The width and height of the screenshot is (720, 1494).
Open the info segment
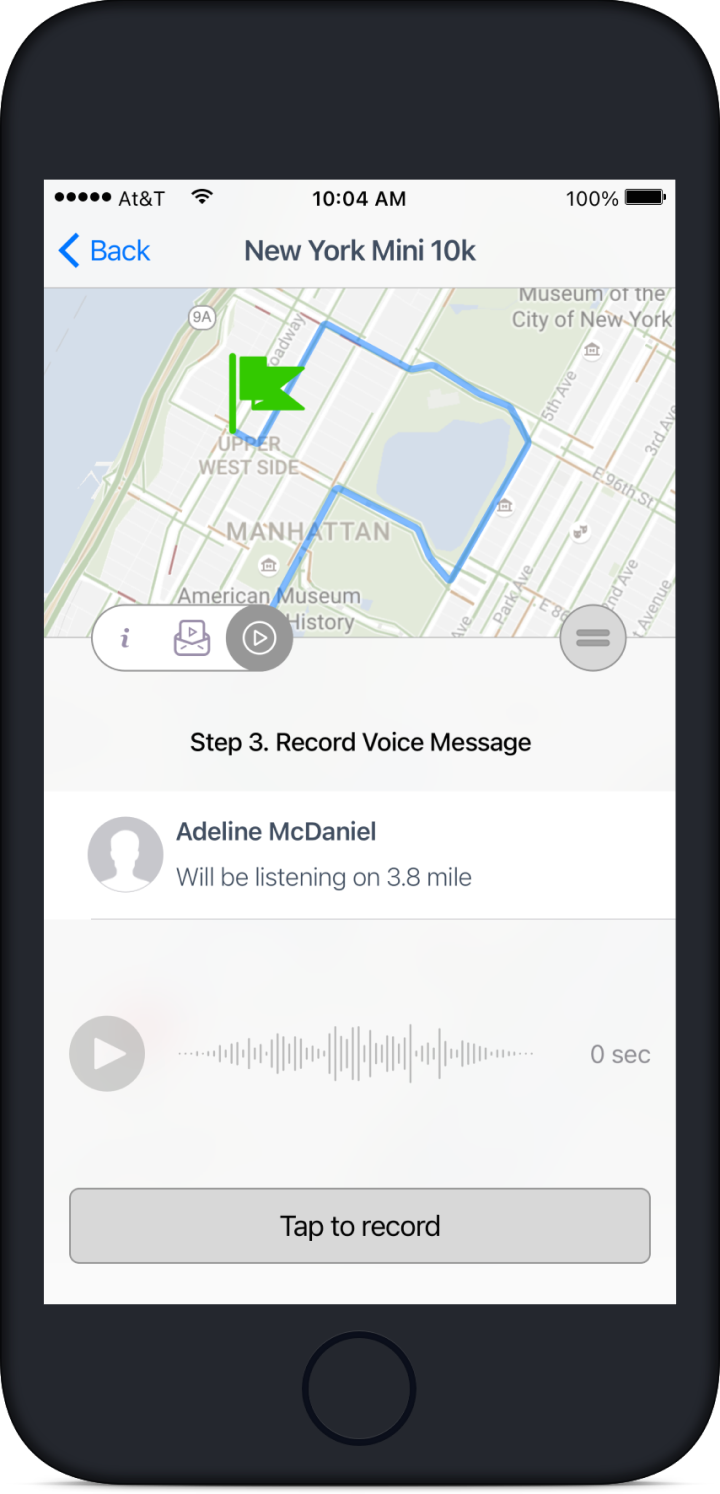pos(125,638)
